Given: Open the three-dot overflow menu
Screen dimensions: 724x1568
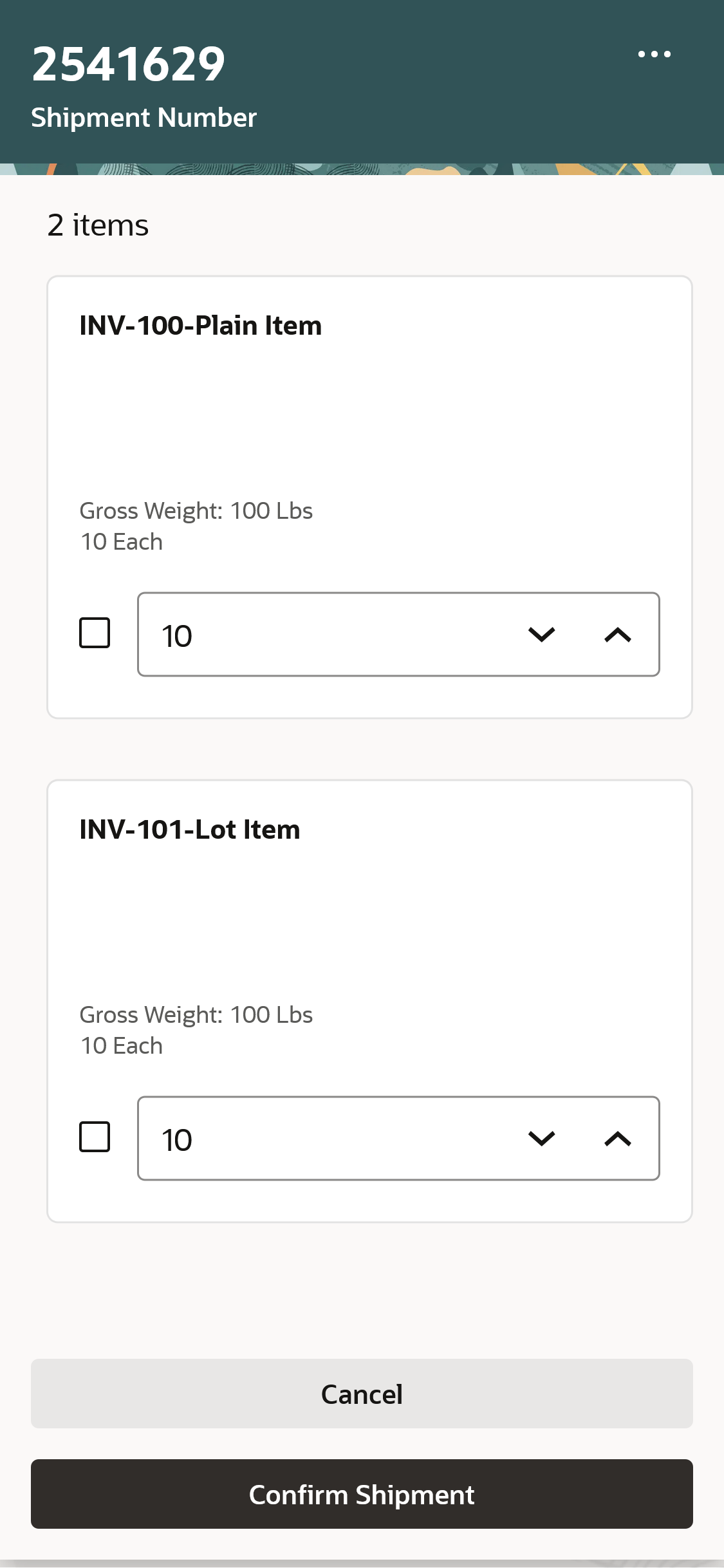Looking at the screenshot, I should 654,54.
